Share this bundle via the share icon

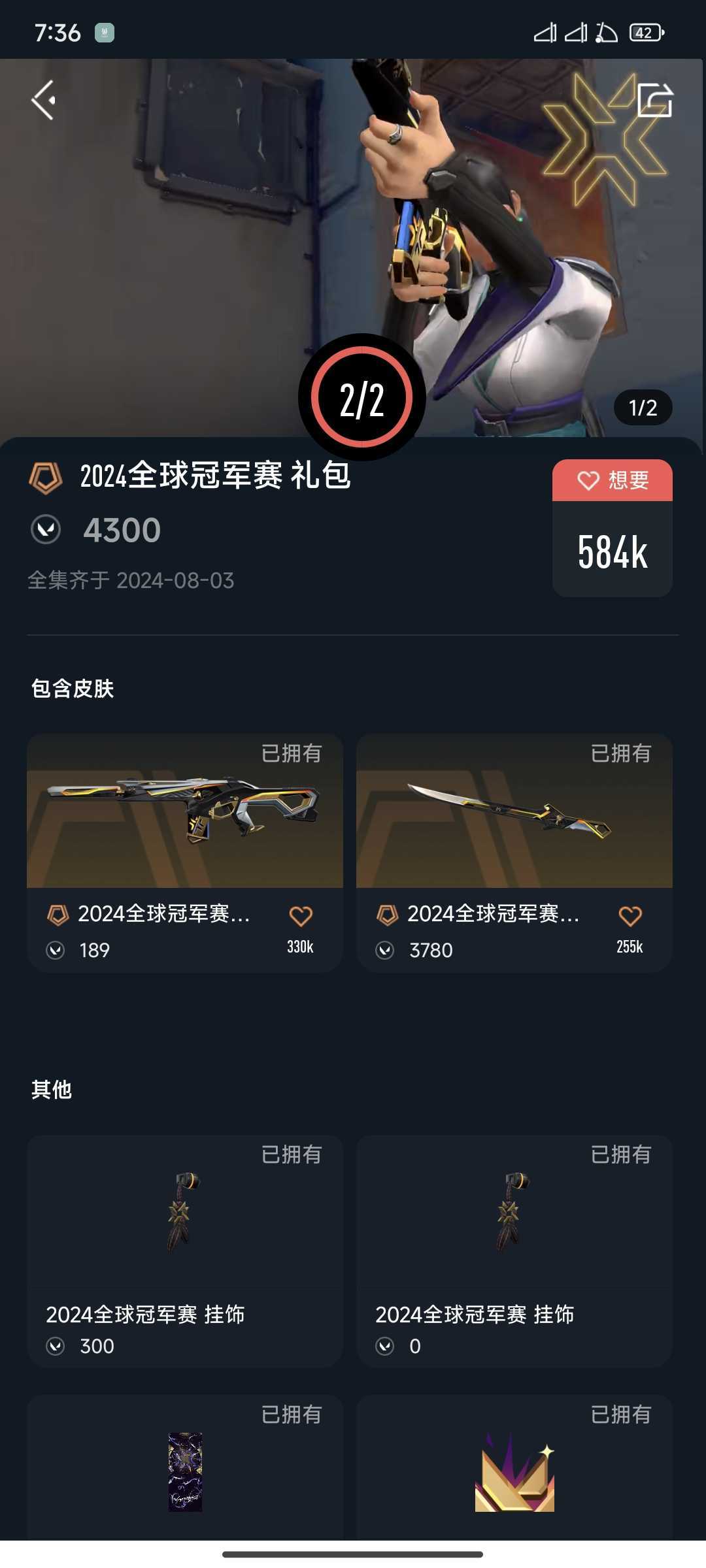tap(654, 100)
